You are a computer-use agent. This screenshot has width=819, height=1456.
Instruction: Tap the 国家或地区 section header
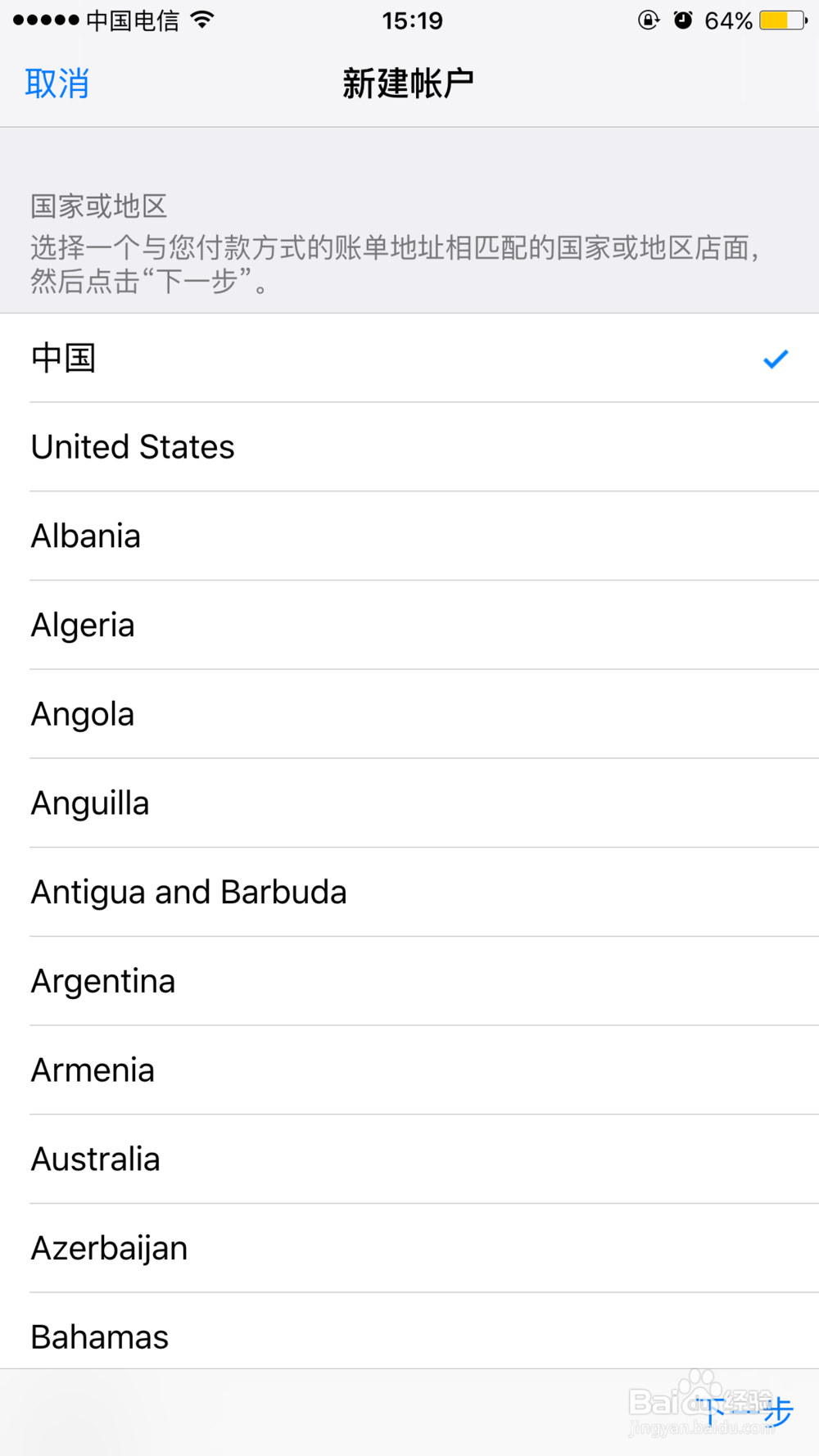[x=97, y=206]
